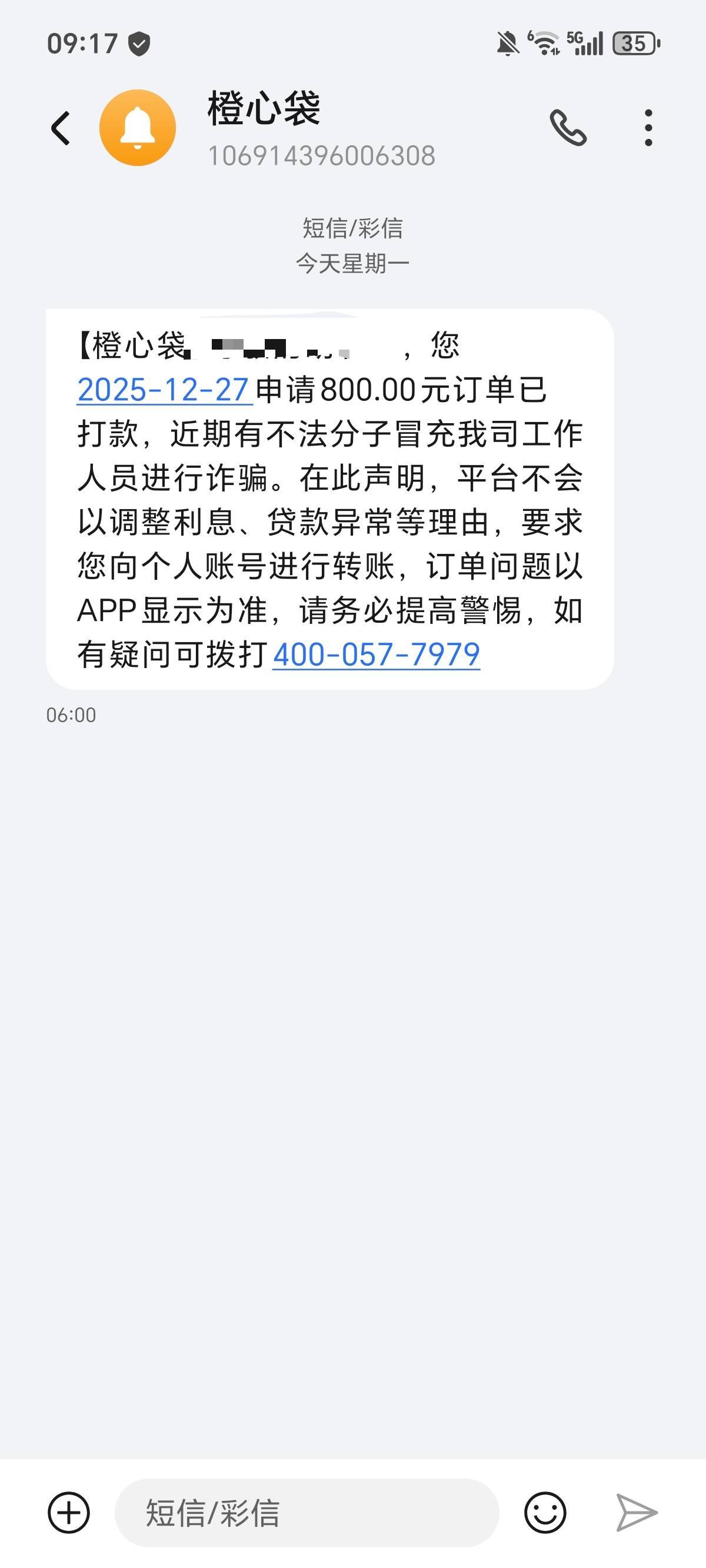
Task: Open the three-dot overflow menu
Action: point(648,128)
